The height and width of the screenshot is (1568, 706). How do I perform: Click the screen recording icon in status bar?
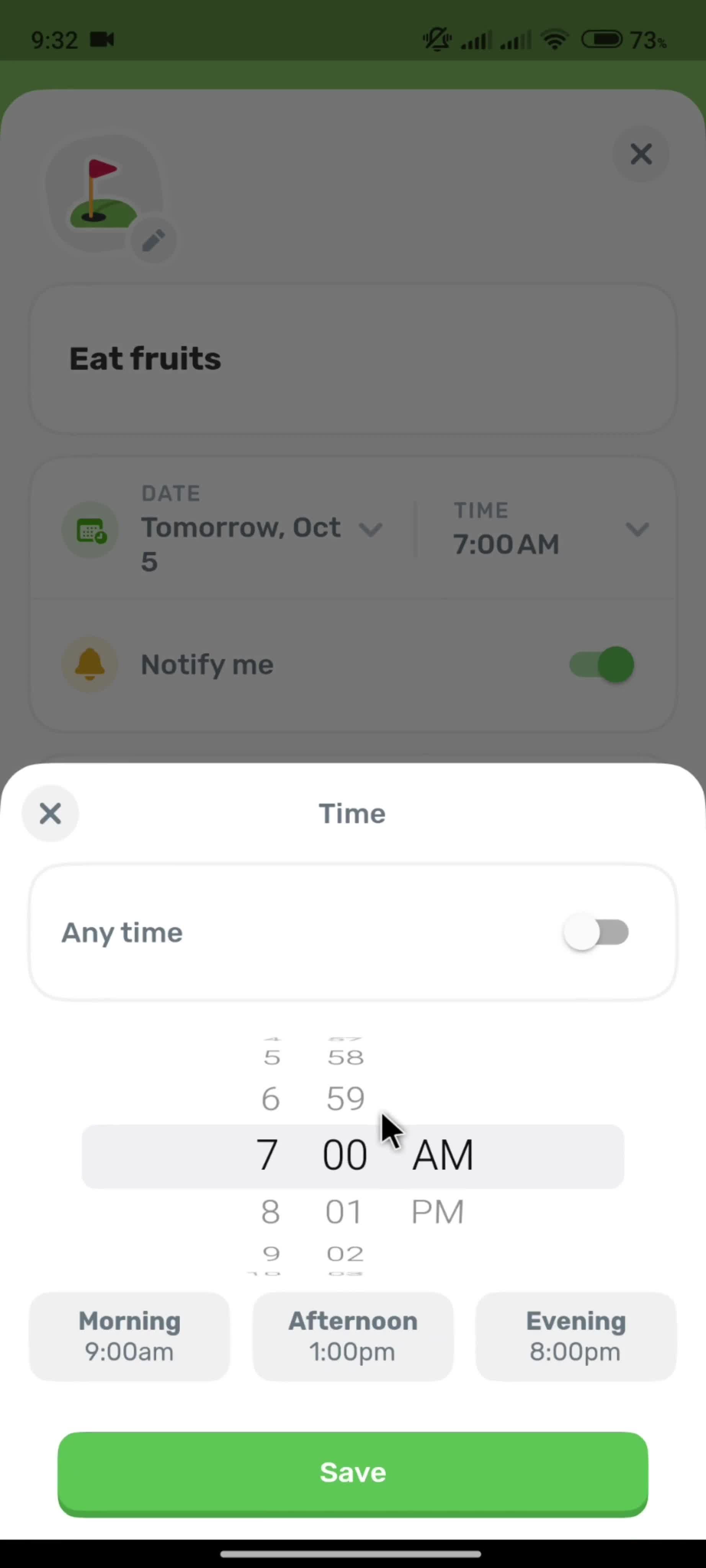[x=102, y=39]
